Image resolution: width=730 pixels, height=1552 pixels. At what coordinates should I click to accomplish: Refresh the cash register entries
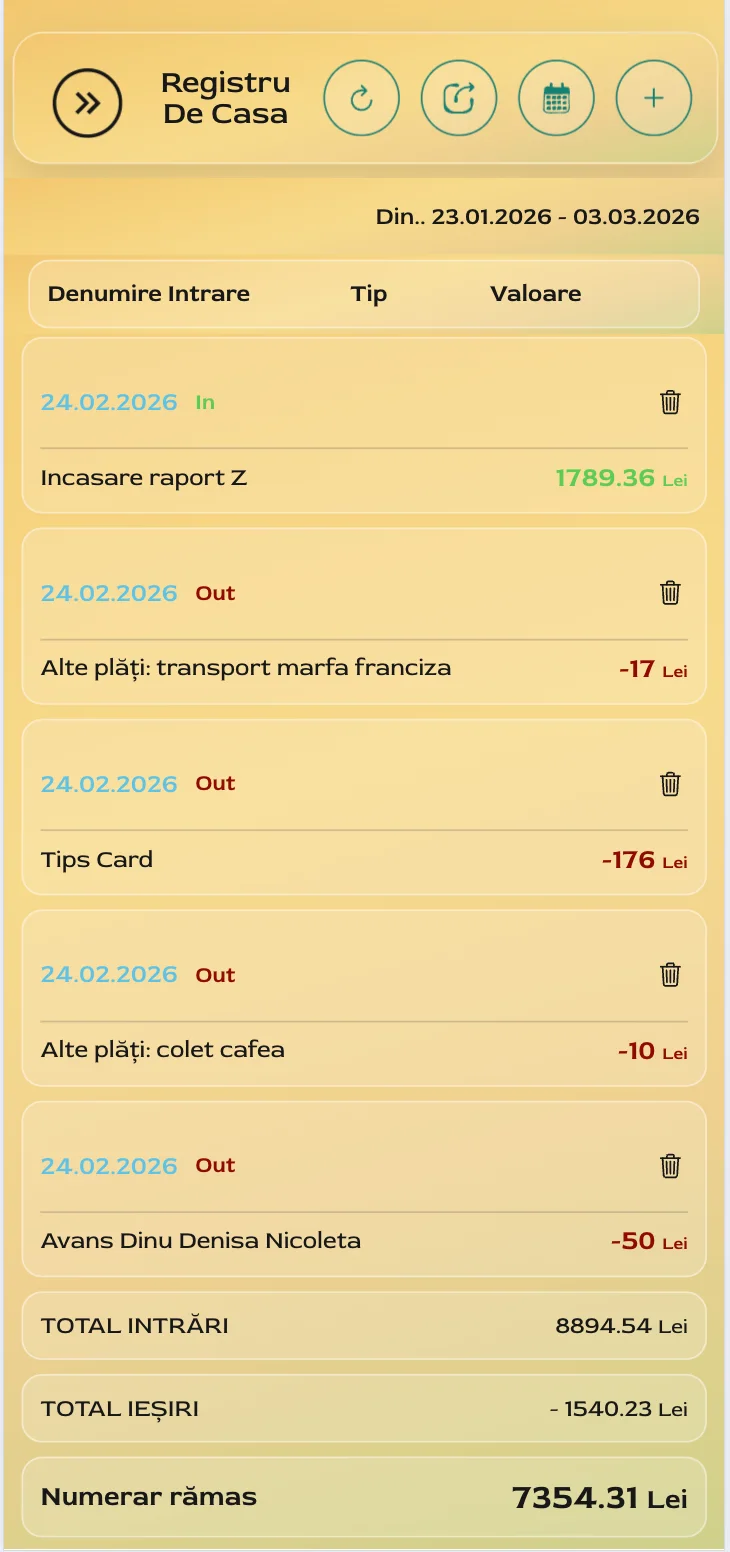[x=362, y=98]
